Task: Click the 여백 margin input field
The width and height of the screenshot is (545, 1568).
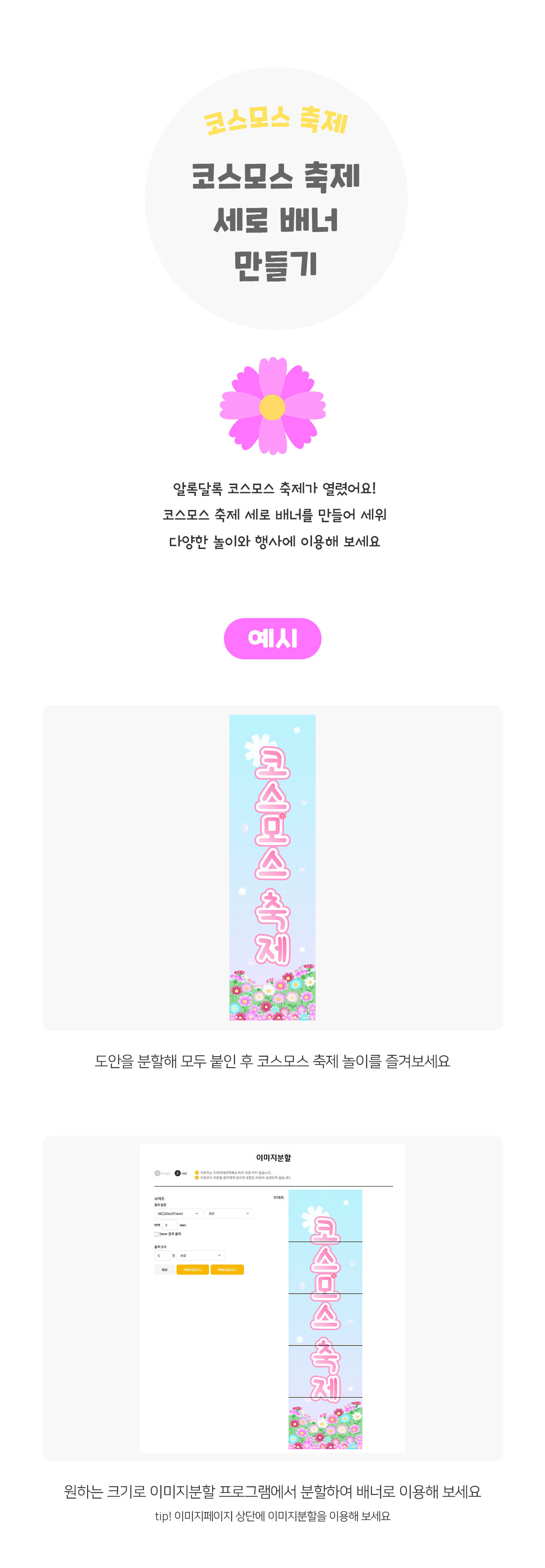Action: [170, 1225]
